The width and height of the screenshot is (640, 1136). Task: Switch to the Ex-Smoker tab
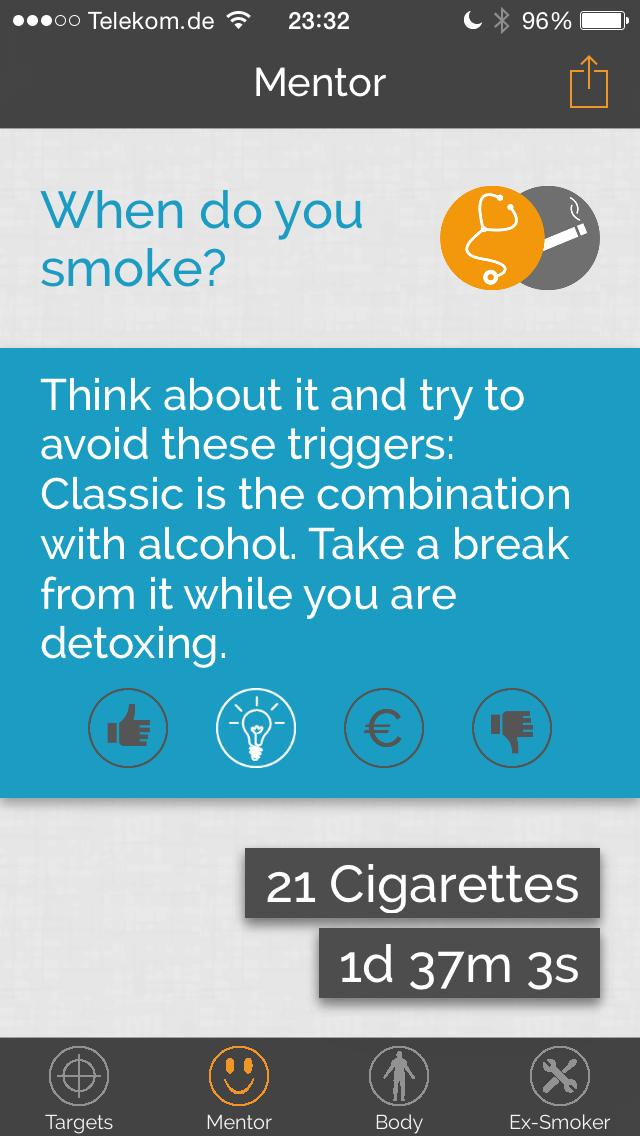click(559, 1088)
